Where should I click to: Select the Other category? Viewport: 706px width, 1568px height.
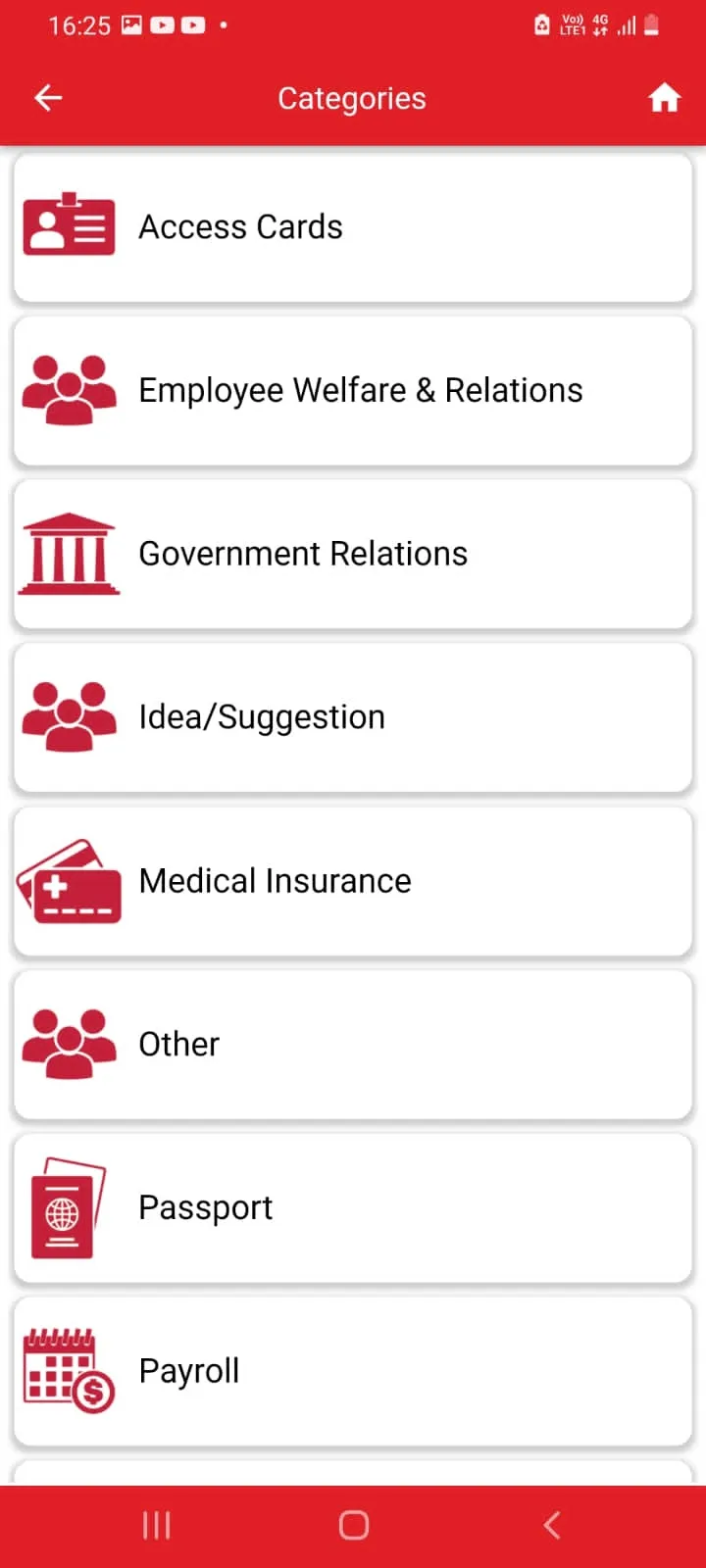[x=353, y=1045]
